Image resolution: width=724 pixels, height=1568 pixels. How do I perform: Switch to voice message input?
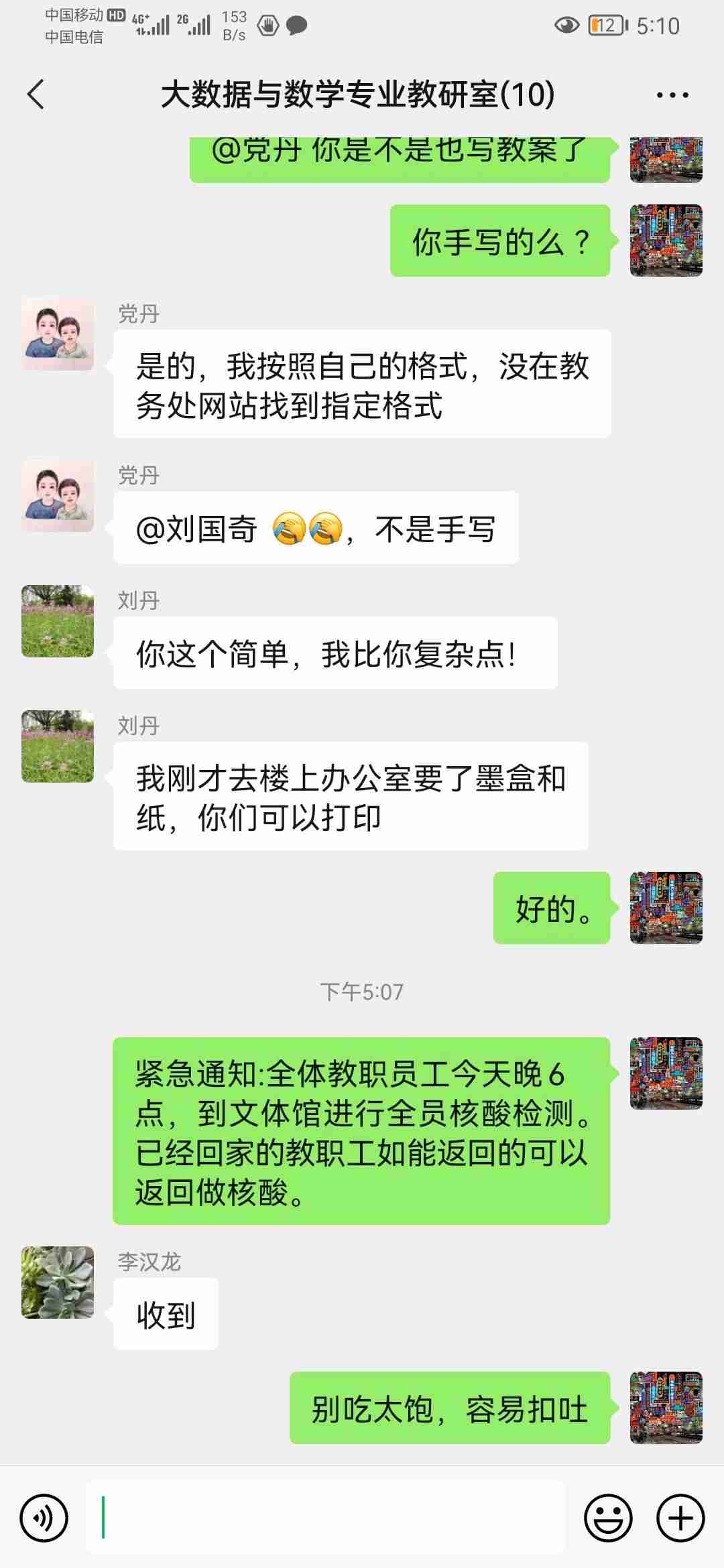point(44,1518)
